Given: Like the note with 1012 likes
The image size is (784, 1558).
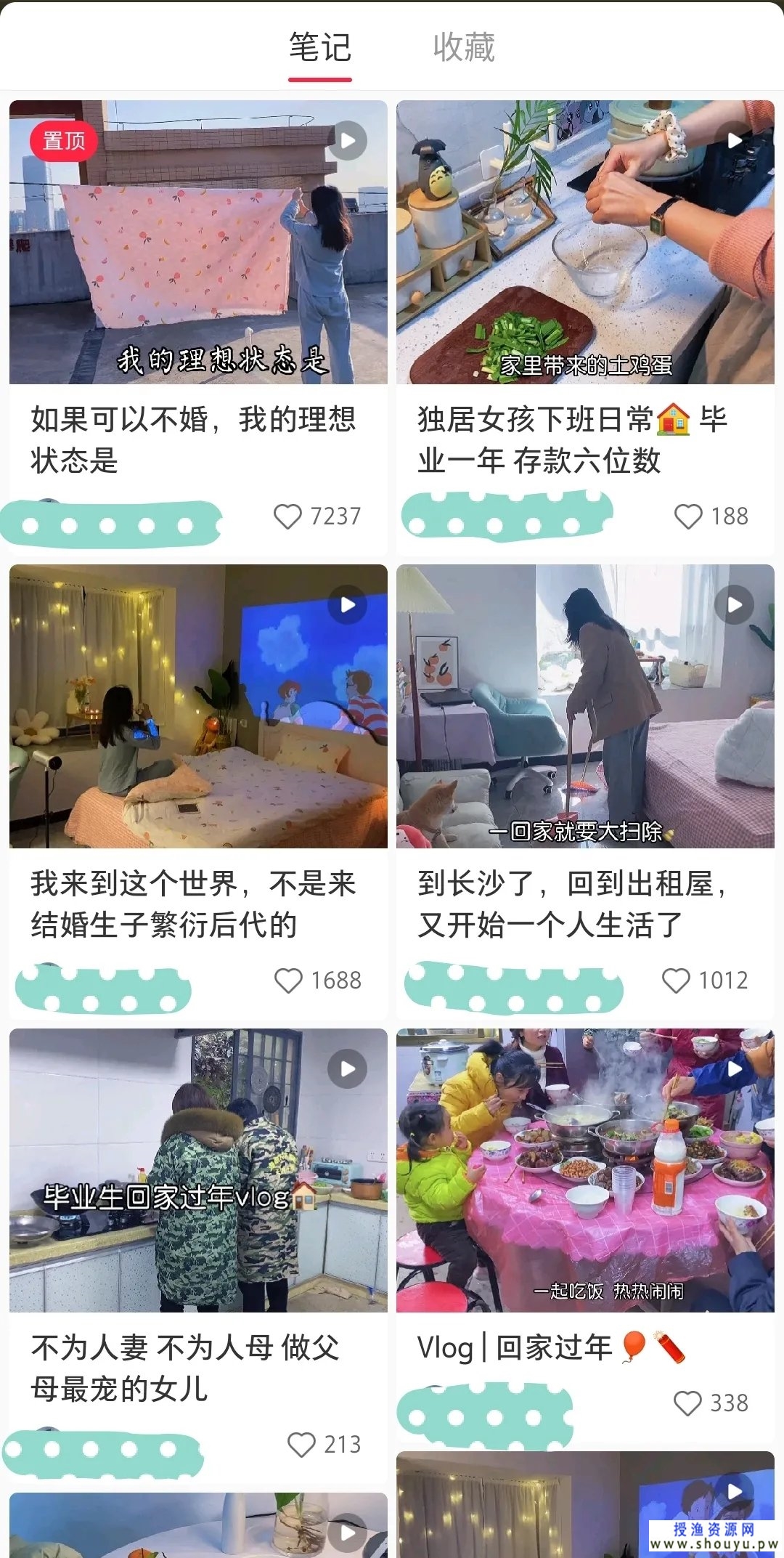Looking at the screenshot, I should [676, 981].
